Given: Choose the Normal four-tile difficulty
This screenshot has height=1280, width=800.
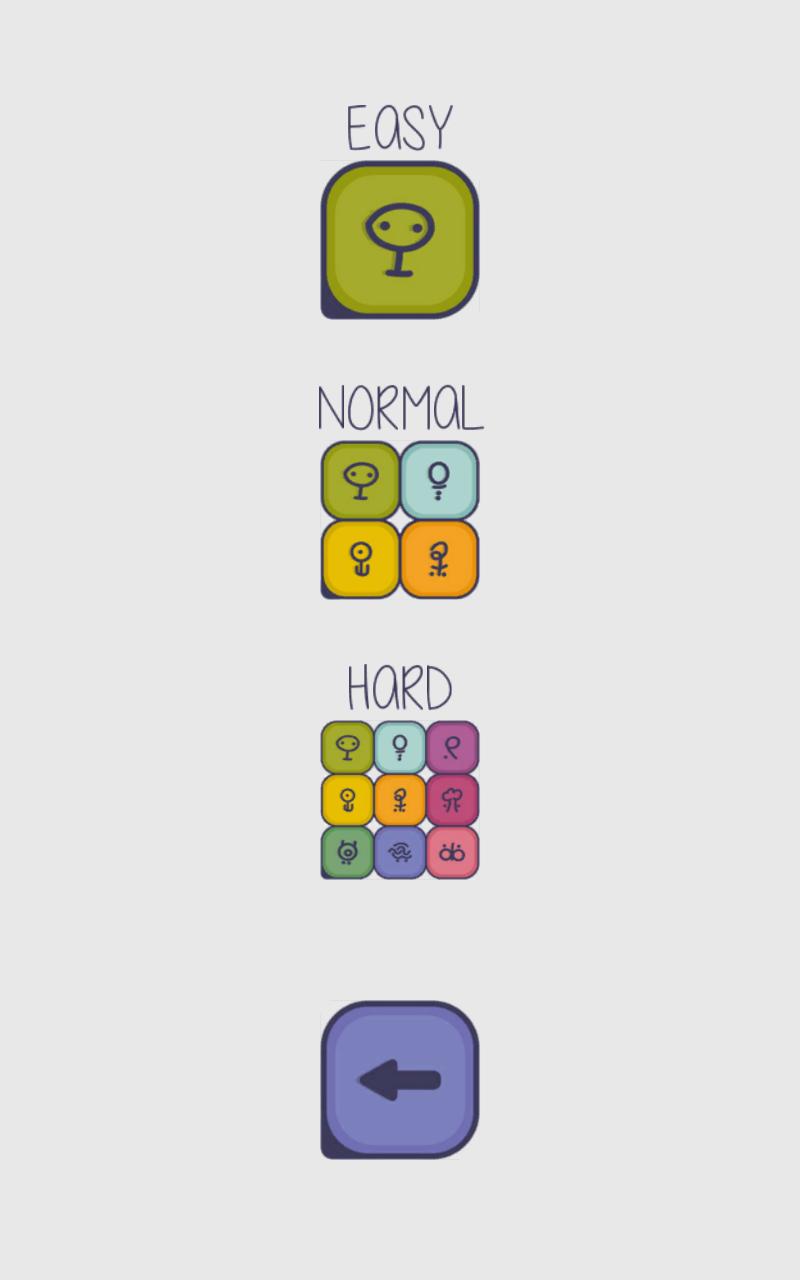Looking at the screenshot, I should click(400, 520).
